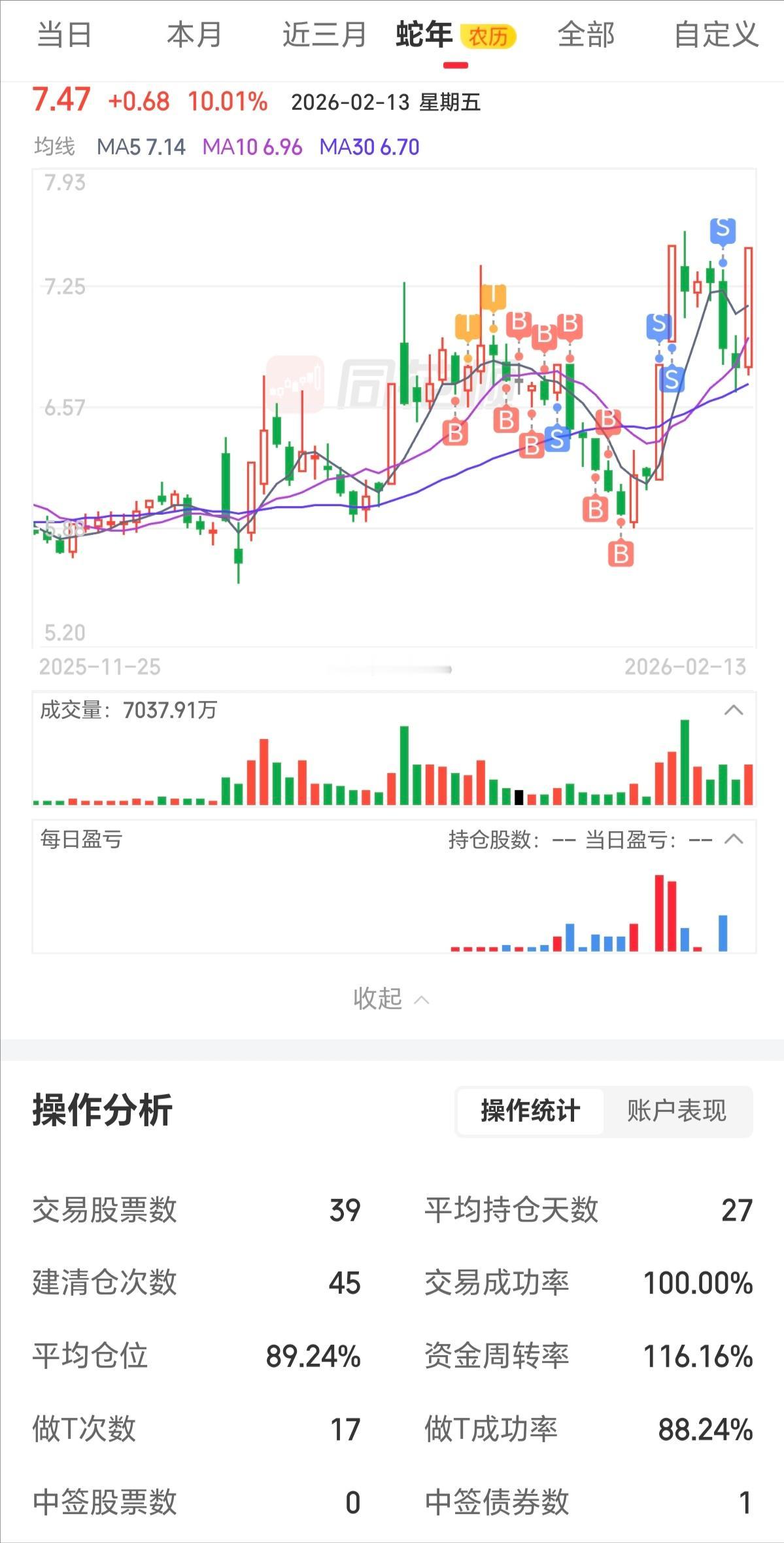This screenshot has width=784, height=1543.
Task: Open the 全部 time range tab
Action: (x=585, y=37)
